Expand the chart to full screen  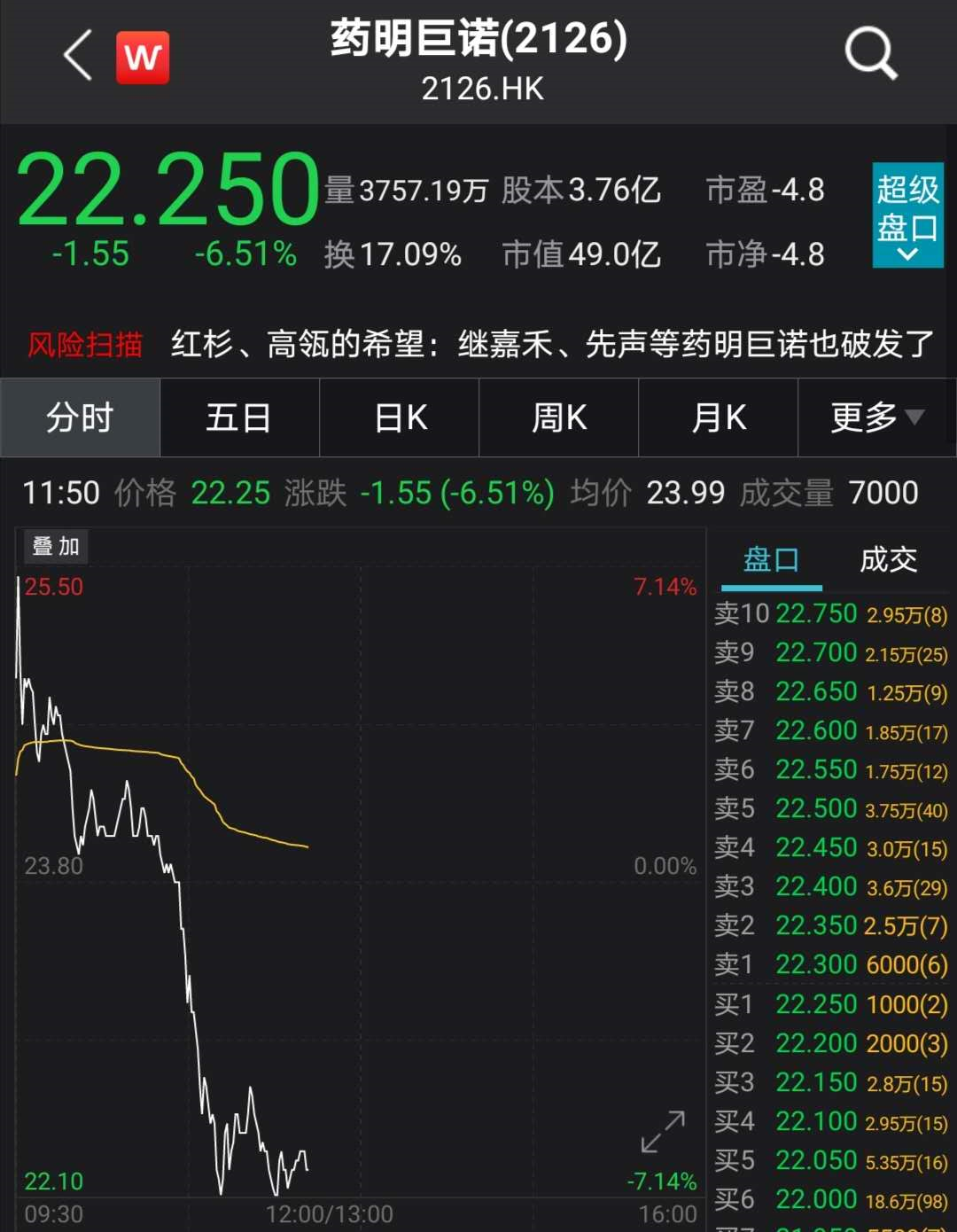click(663, 1132)
